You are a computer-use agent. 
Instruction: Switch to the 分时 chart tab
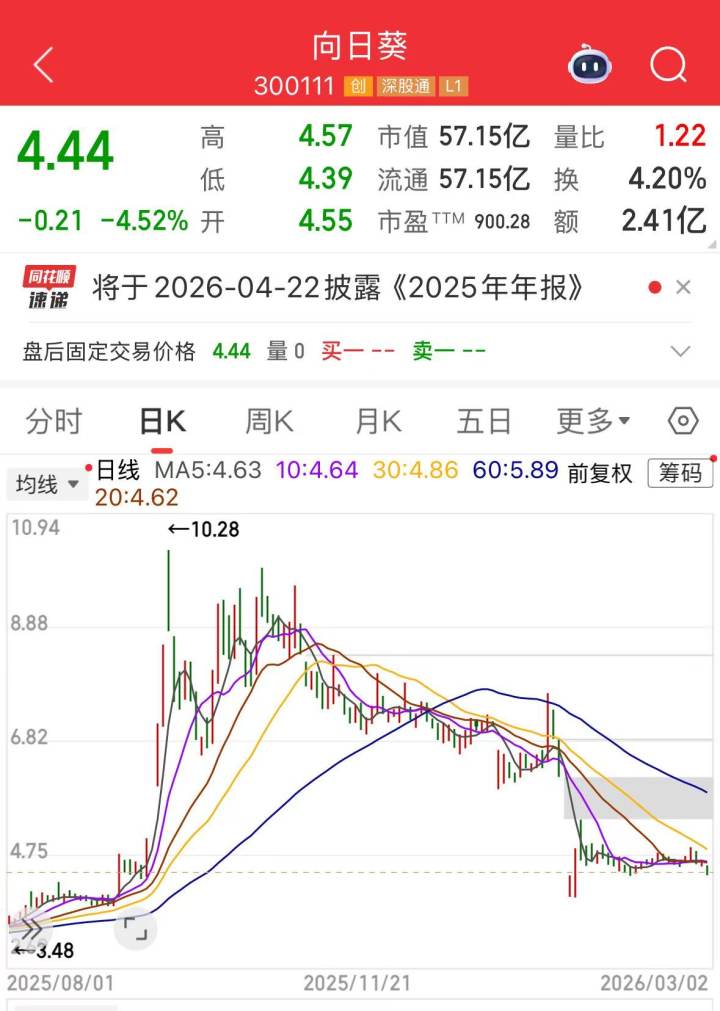(x=54, y=422)
